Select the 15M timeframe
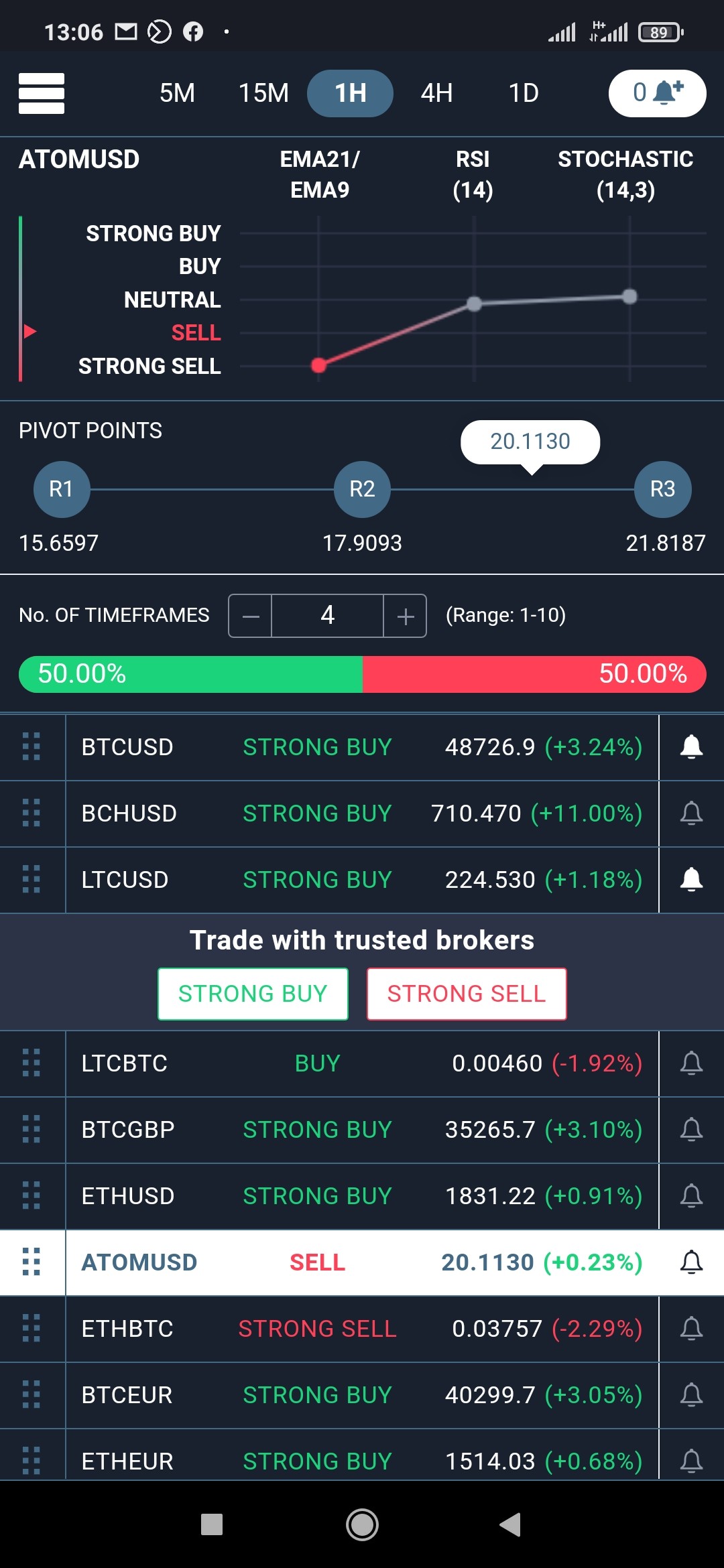Image resolution: width=724 pixels, height=1568 pixels. coord(263,93)
